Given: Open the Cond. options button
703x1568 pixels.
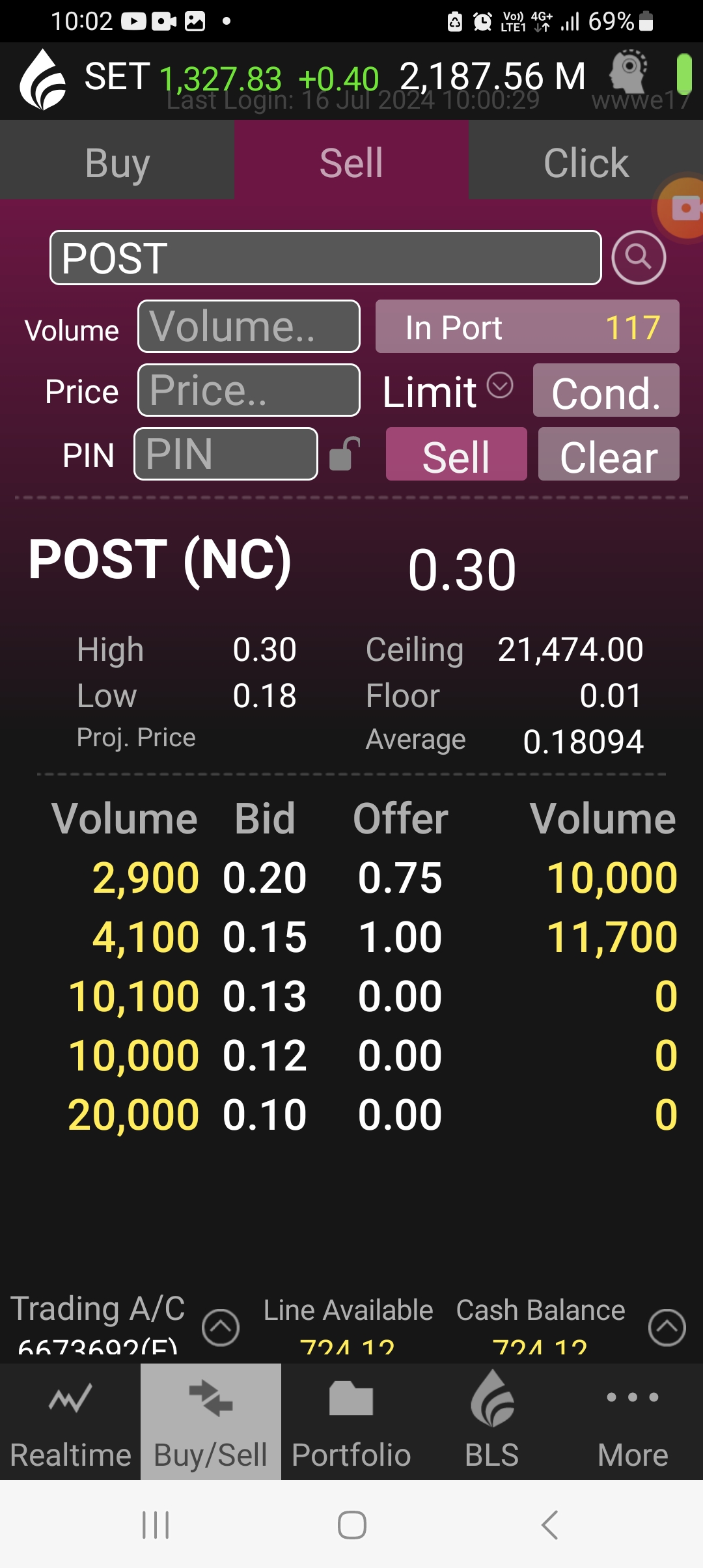Looking at the screenshot, I should click(x=606, y=390).
